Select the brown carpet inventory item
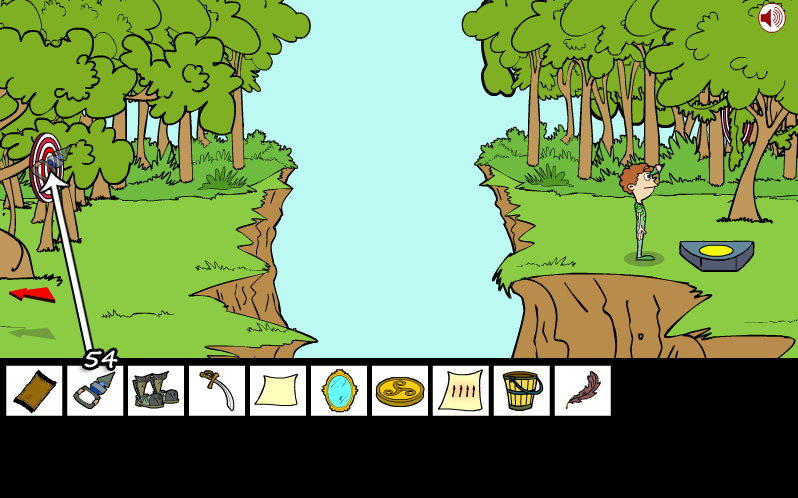 [34, 390]
